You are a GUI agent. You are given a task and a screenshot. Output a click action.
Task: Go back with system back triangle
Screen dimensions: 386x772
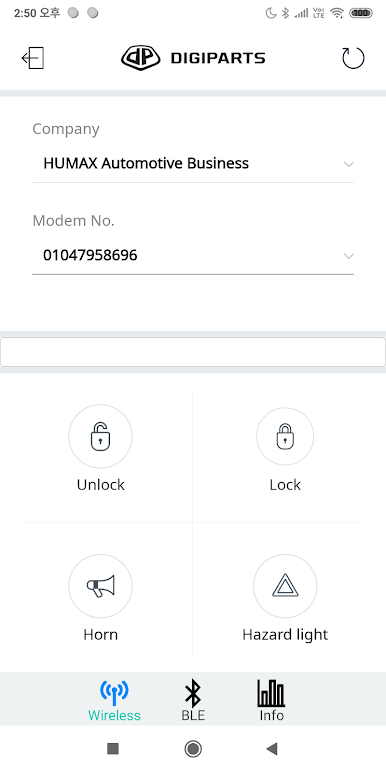point(272,749)
